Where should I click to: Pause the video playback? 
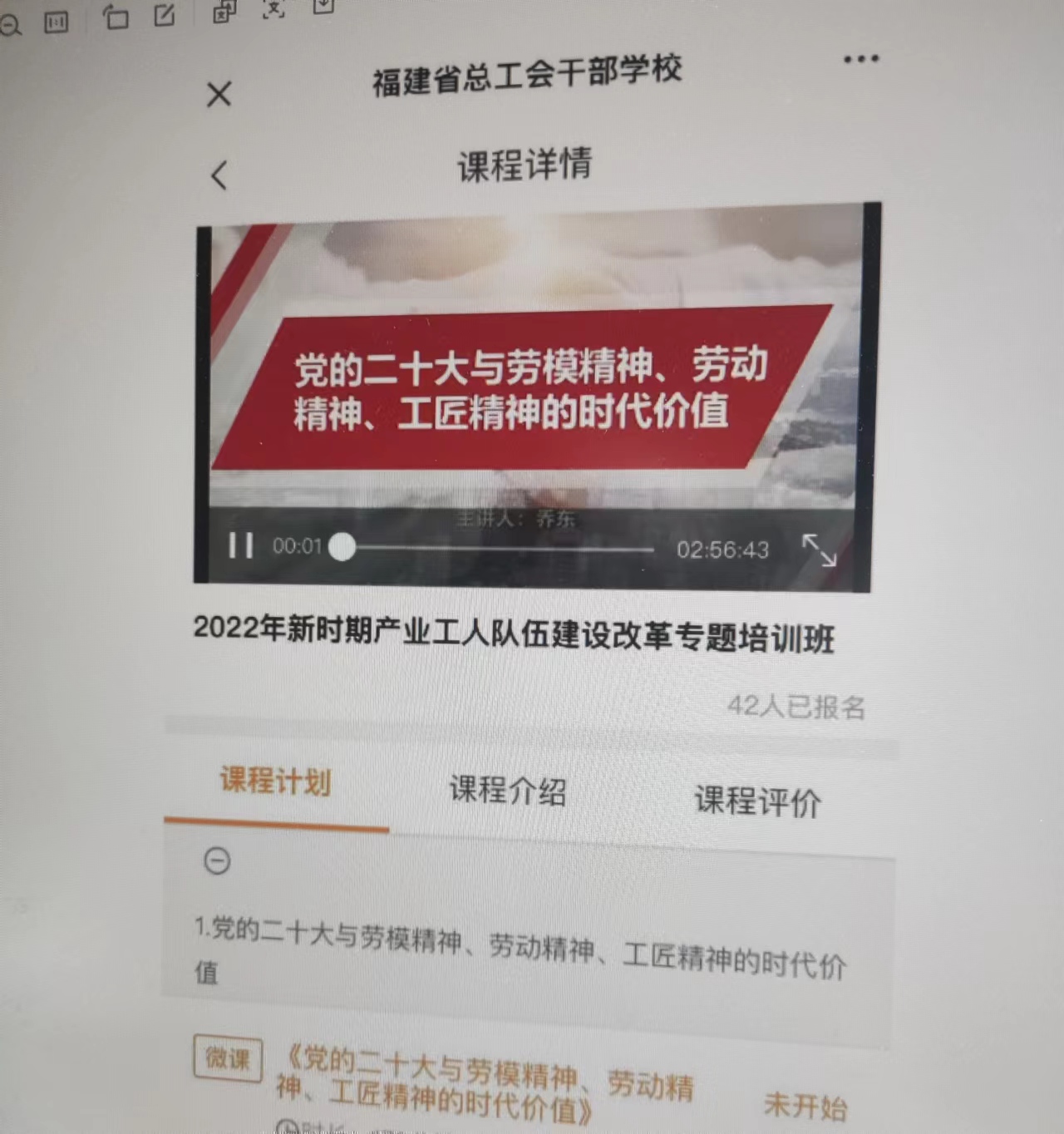241,545
